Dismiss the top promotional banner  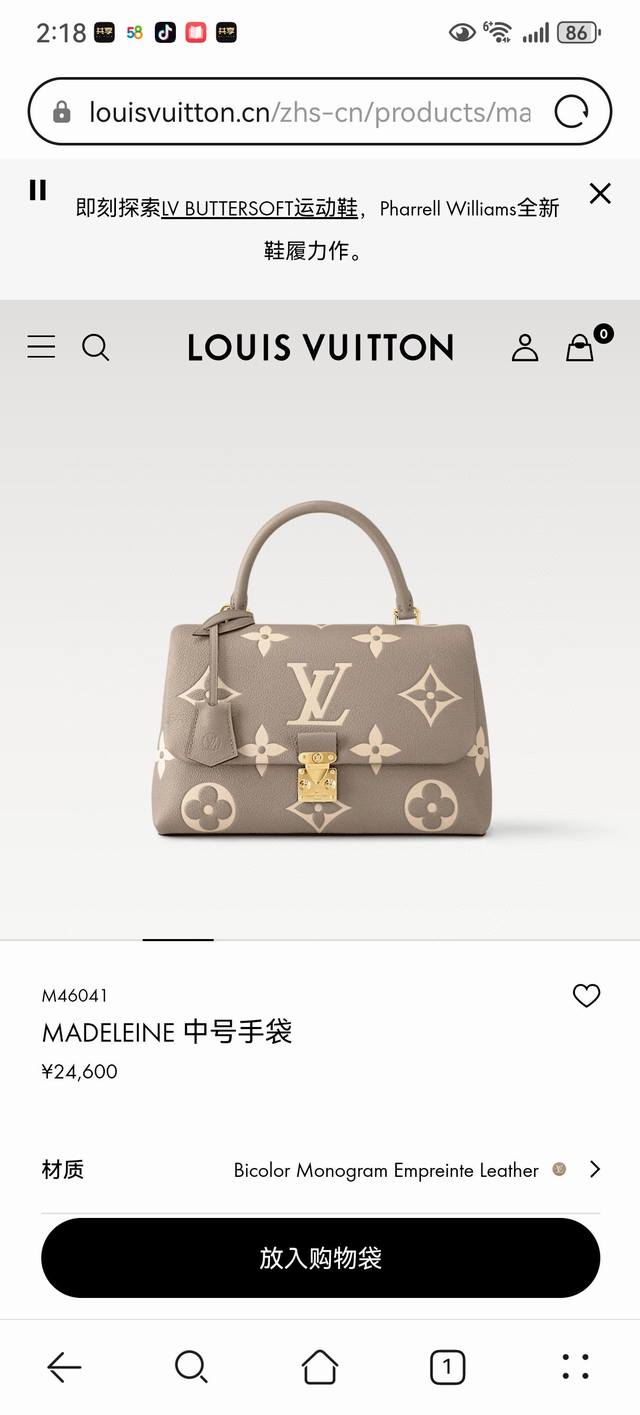(x=600, y=193)
